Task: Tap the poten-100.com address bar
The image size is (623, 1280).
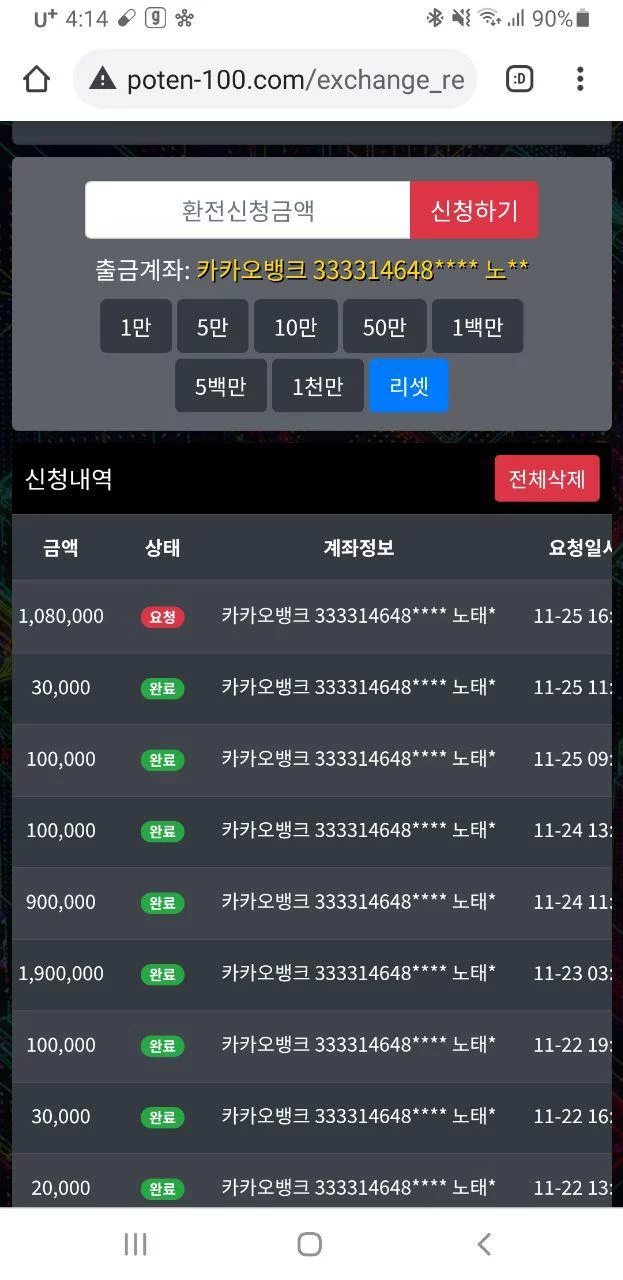Action: click(x=276, y=79)
